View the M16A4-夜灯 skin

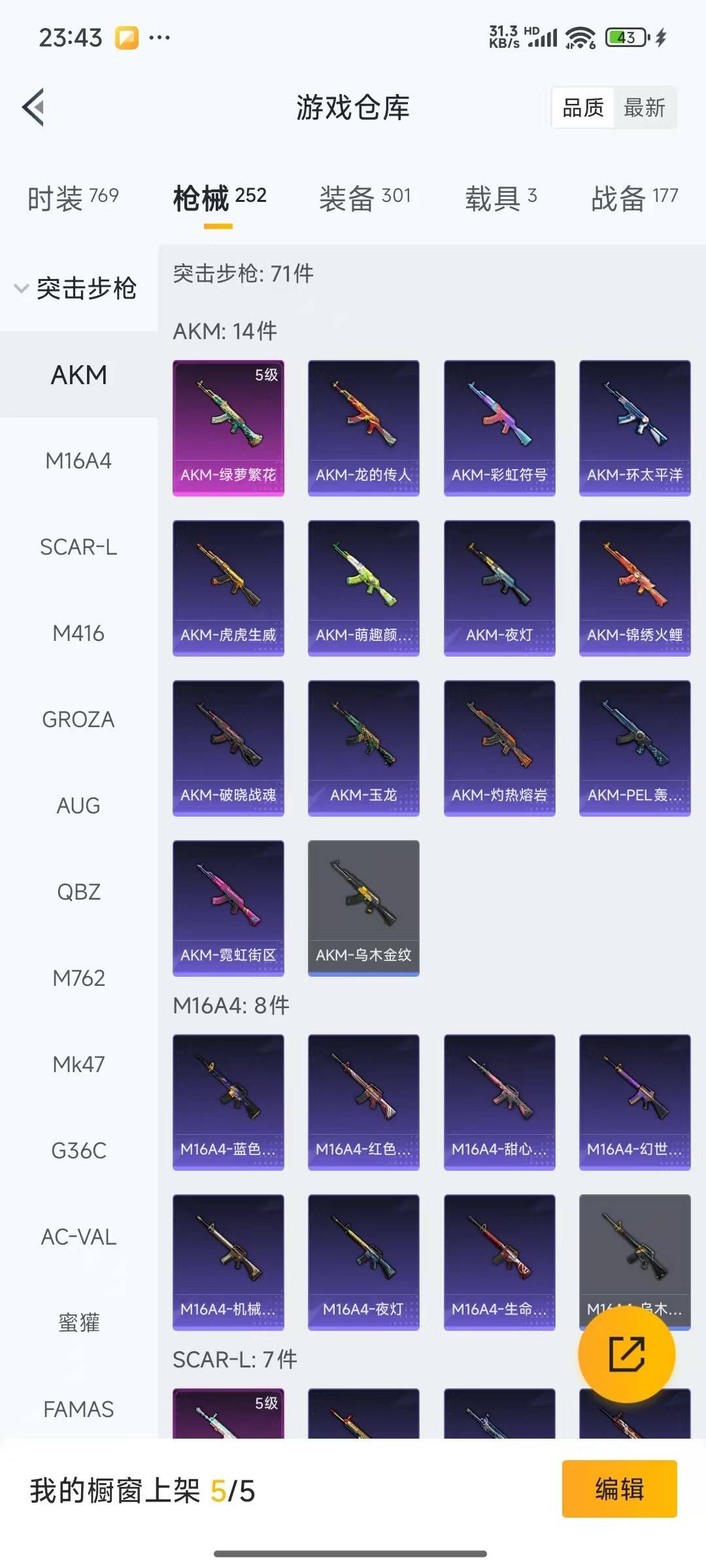point(363,1262)
